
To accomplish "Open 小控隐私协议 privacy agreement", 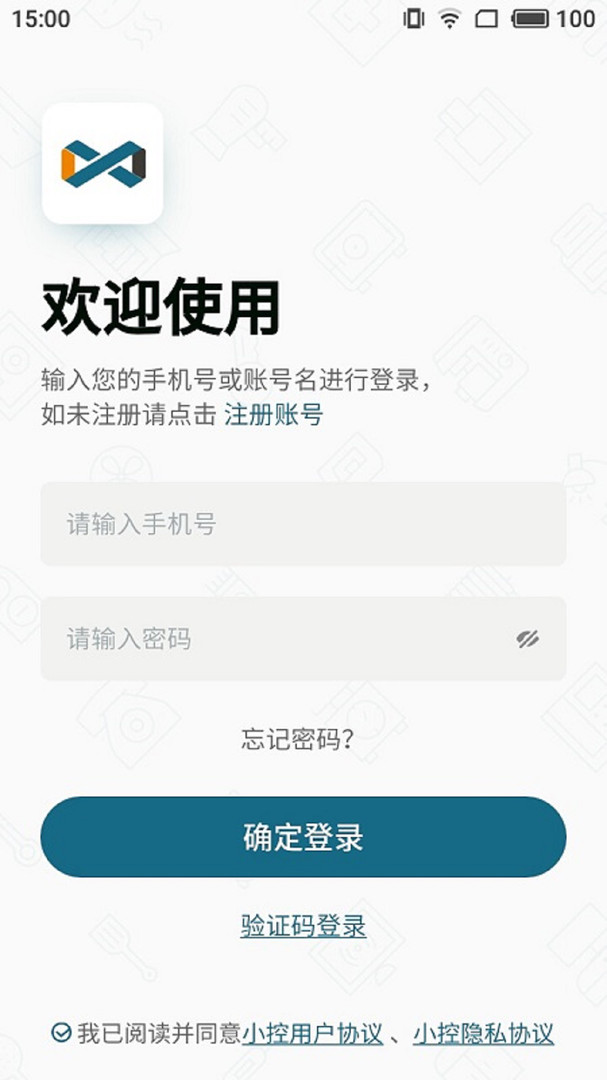I will click(483, 1034).
